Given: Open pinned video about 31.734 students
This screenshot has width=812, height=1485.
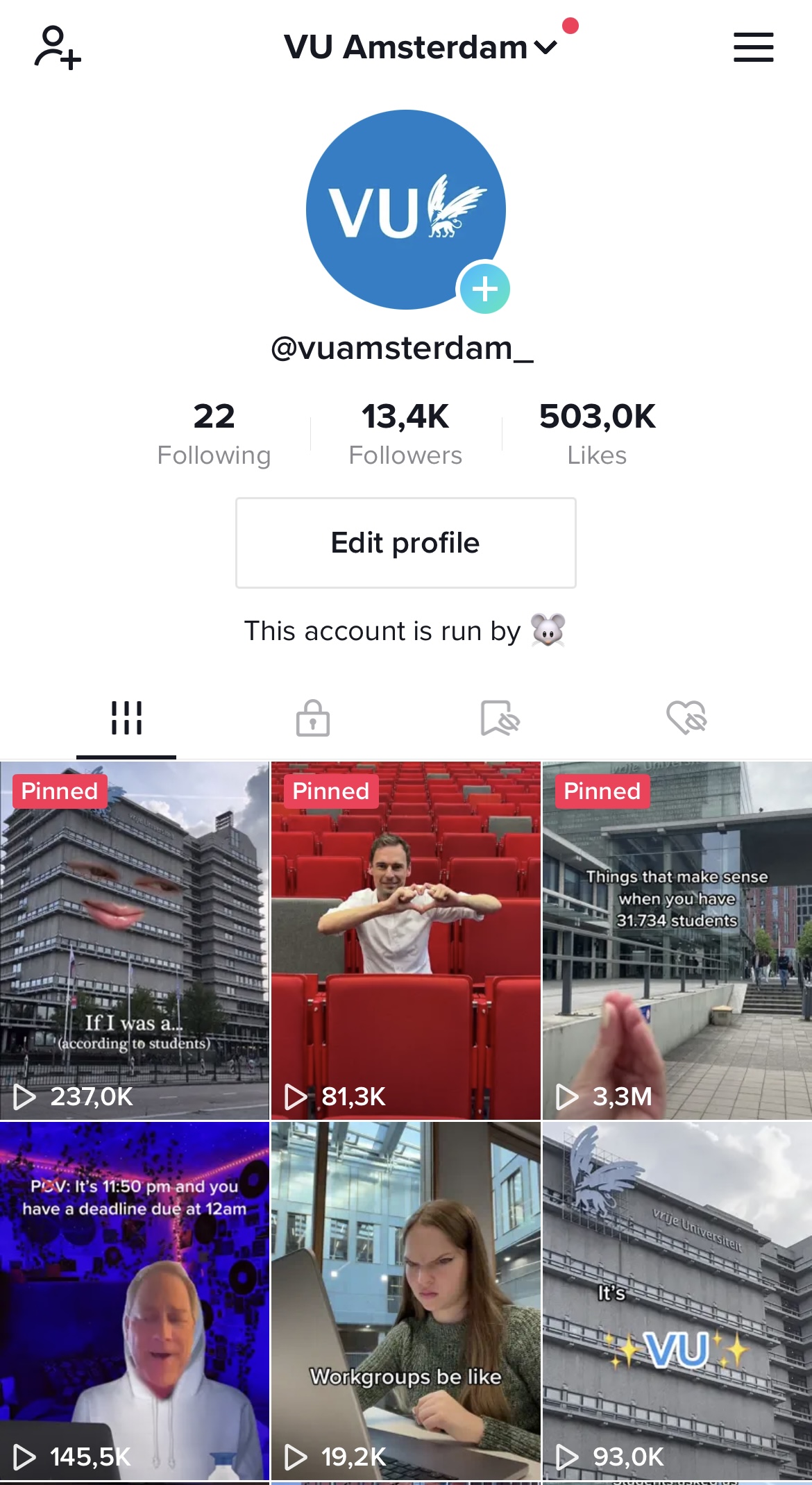Looking at the screenshot, I should [677, 941].
